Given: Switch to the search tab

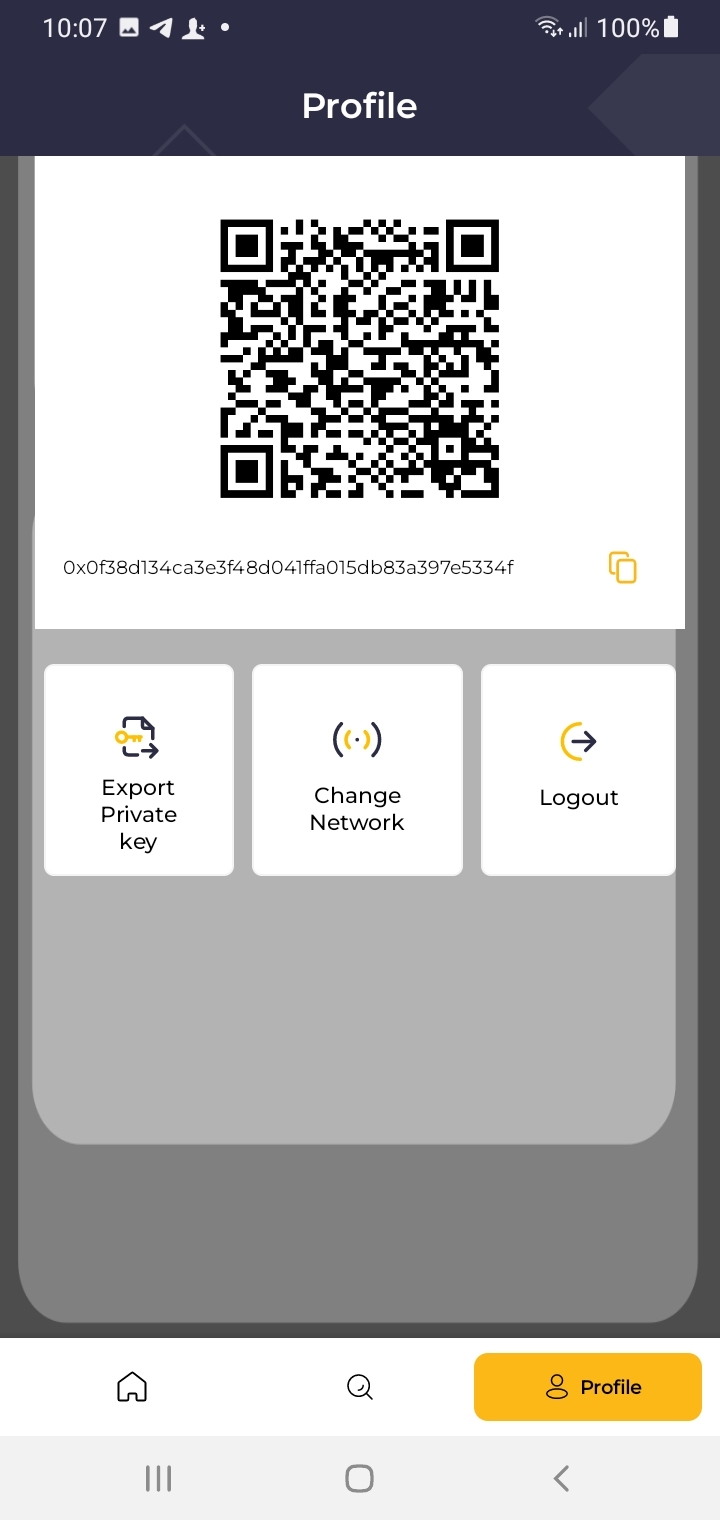Looking at the screenshot, I should [359, 1387].
